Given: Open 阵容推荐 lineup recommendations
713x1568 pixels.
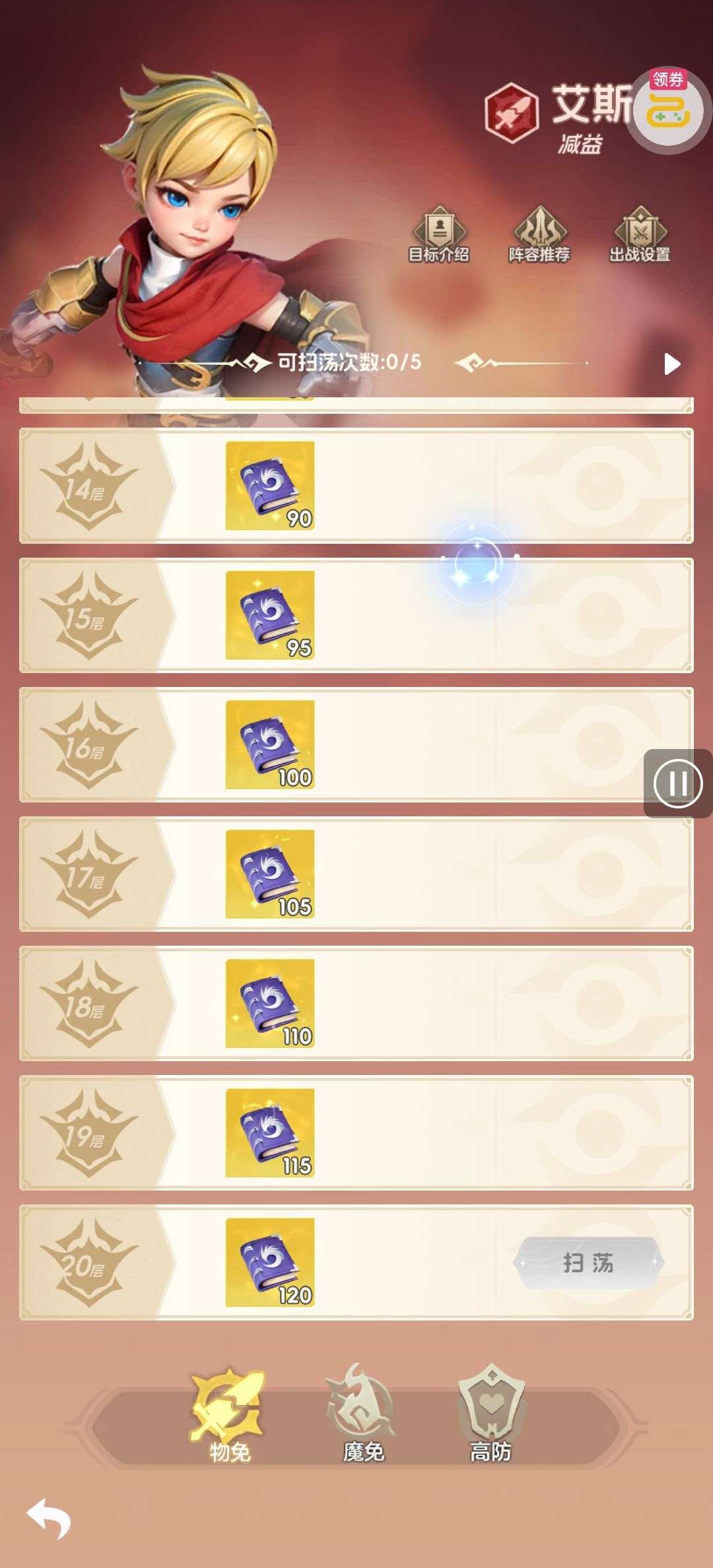Looking at the screenshot, I should click(x=539, y=235).
